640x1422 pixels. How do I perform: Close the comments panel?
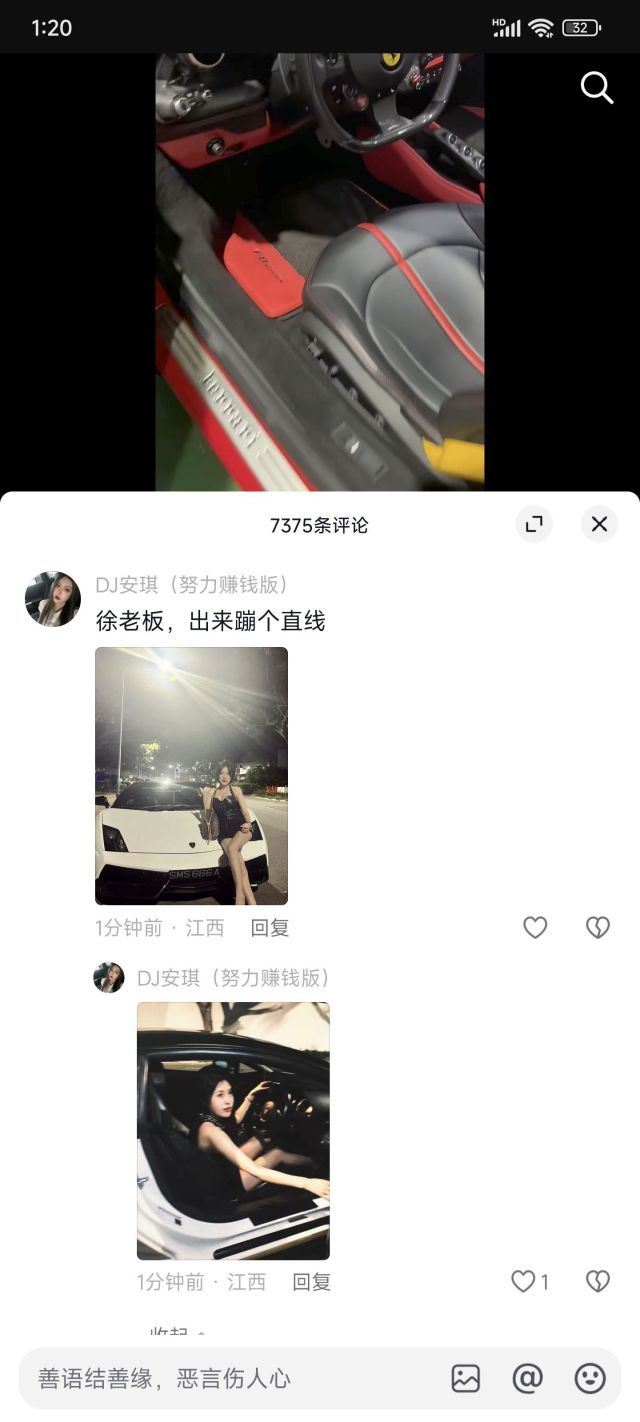[599, 524]
